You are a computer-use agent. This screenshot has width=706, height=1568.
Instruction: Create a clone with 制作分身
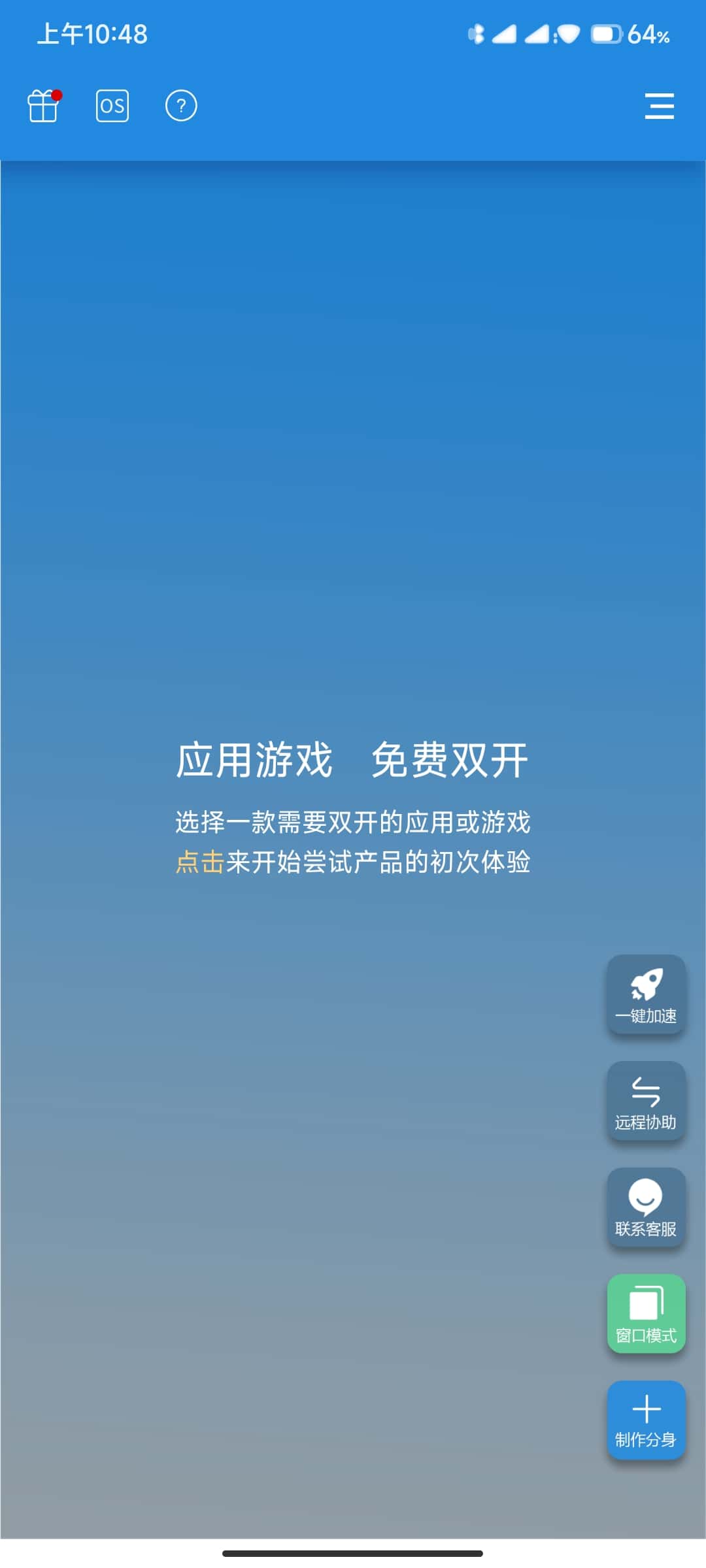(646, 1420)
